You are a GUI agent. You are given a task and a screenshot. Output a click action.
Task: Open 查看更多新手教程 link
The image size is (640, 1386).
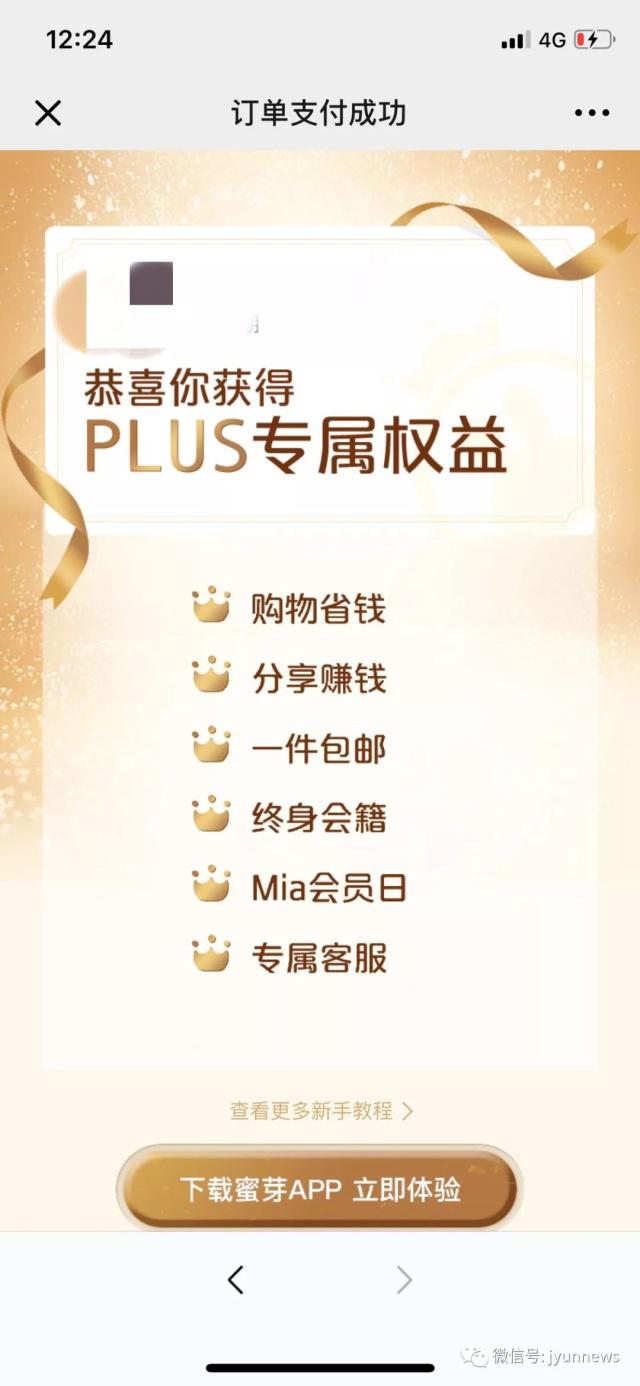321,1111
